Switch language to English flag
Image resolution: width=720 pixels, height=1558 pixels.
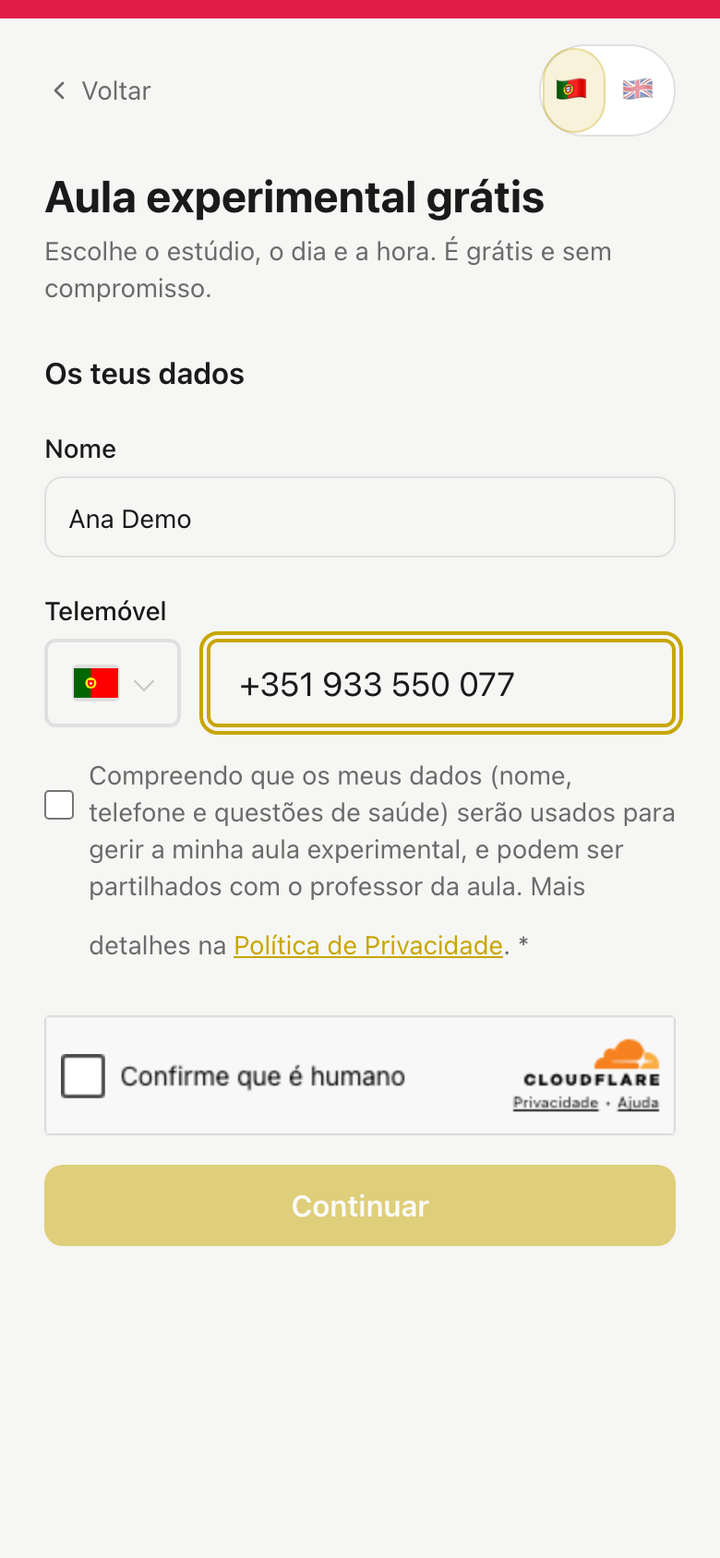tap(638, 90)
